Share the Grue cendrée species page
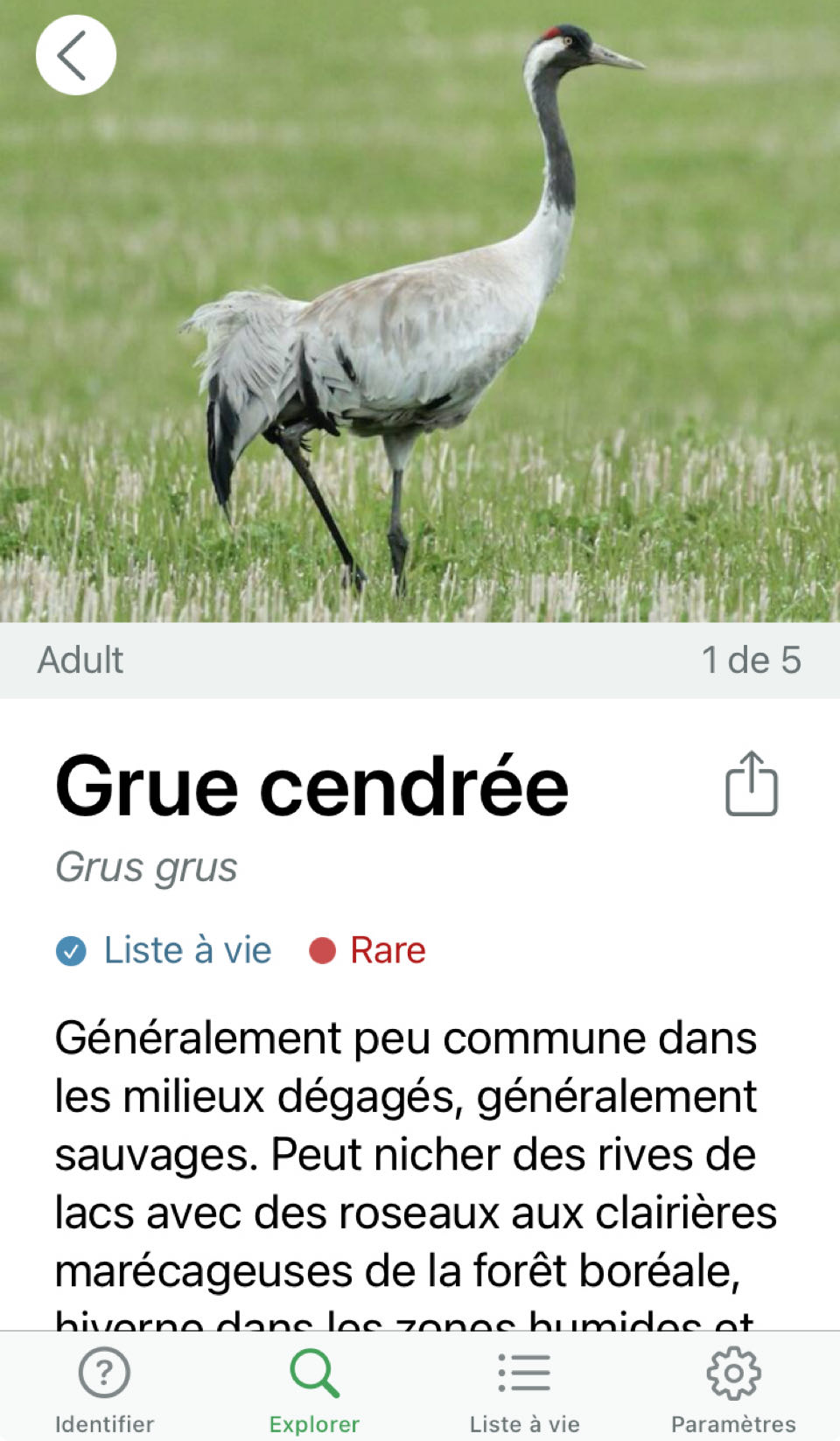This screenshot has height=1441, width=840. pyautogui.click(x=751, y=784)
